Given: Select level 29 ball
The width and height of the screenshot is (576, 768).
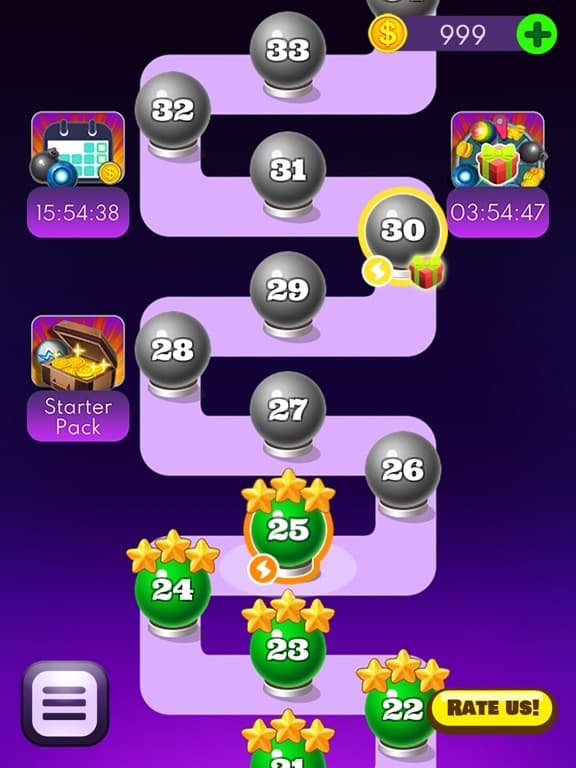Looking at the screenshot, I should [288, 292].
